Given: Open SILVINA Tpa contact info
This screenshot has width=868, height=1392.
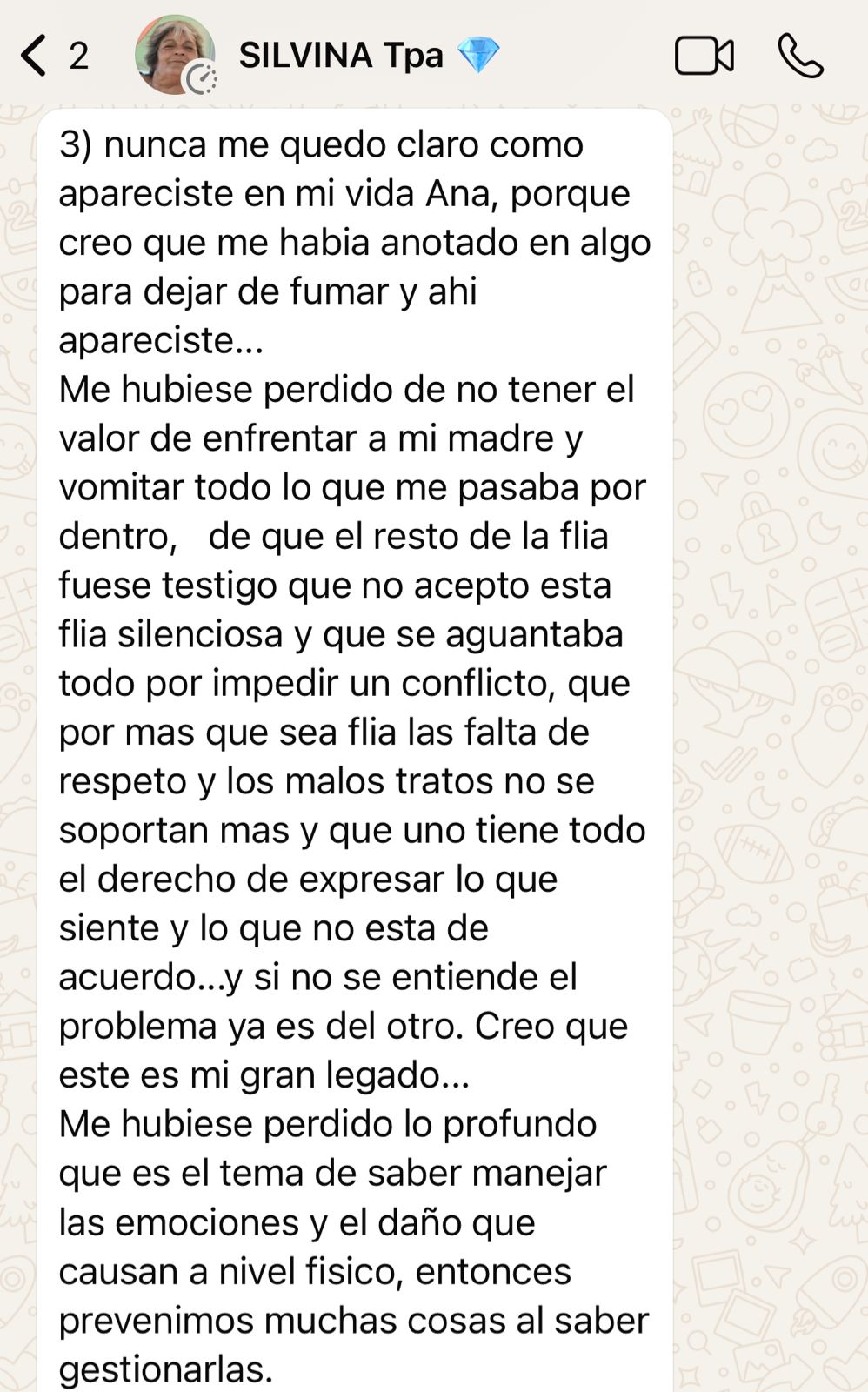Looking at the screenshot, I should [x=341, y=57].
